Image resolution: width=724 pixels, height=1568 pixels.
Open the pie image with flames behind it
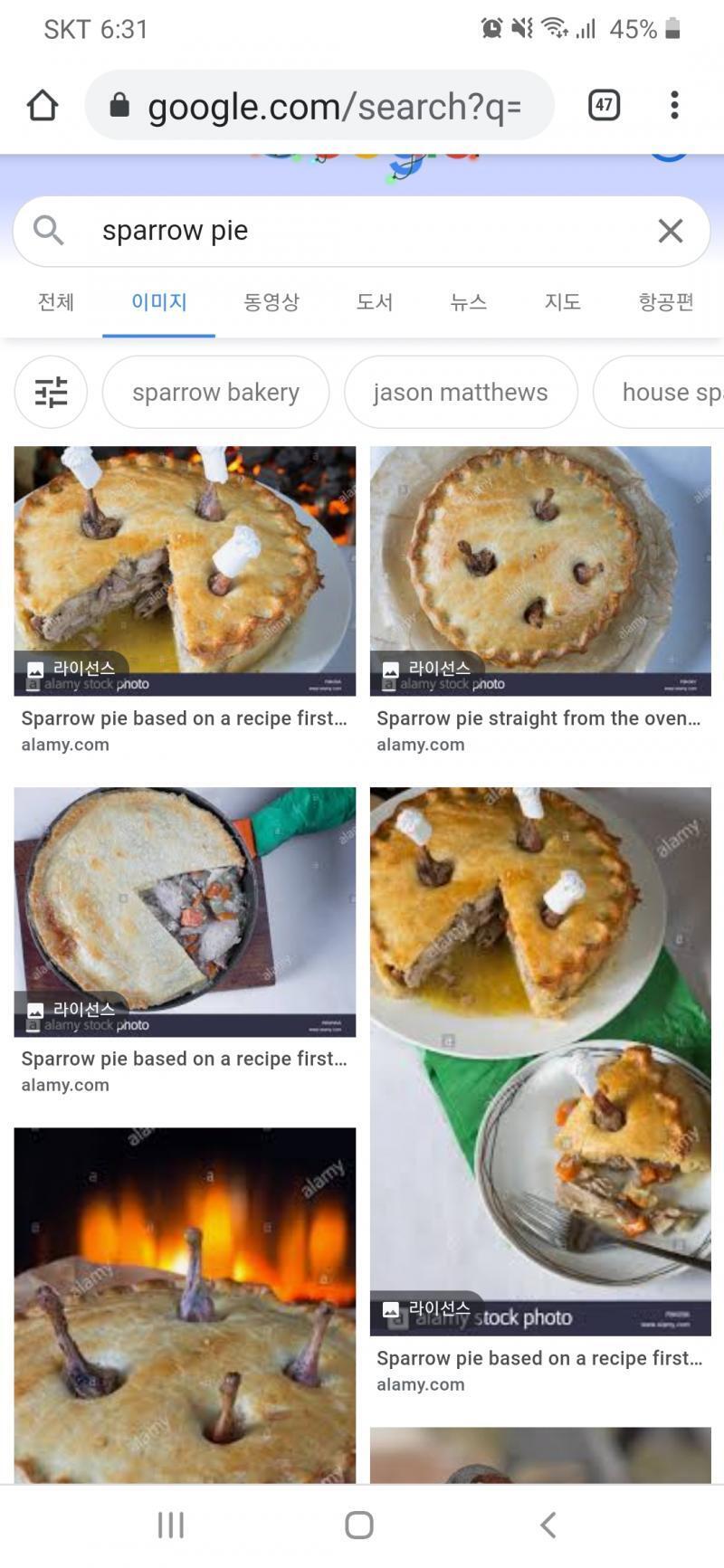click(185, 1305)
